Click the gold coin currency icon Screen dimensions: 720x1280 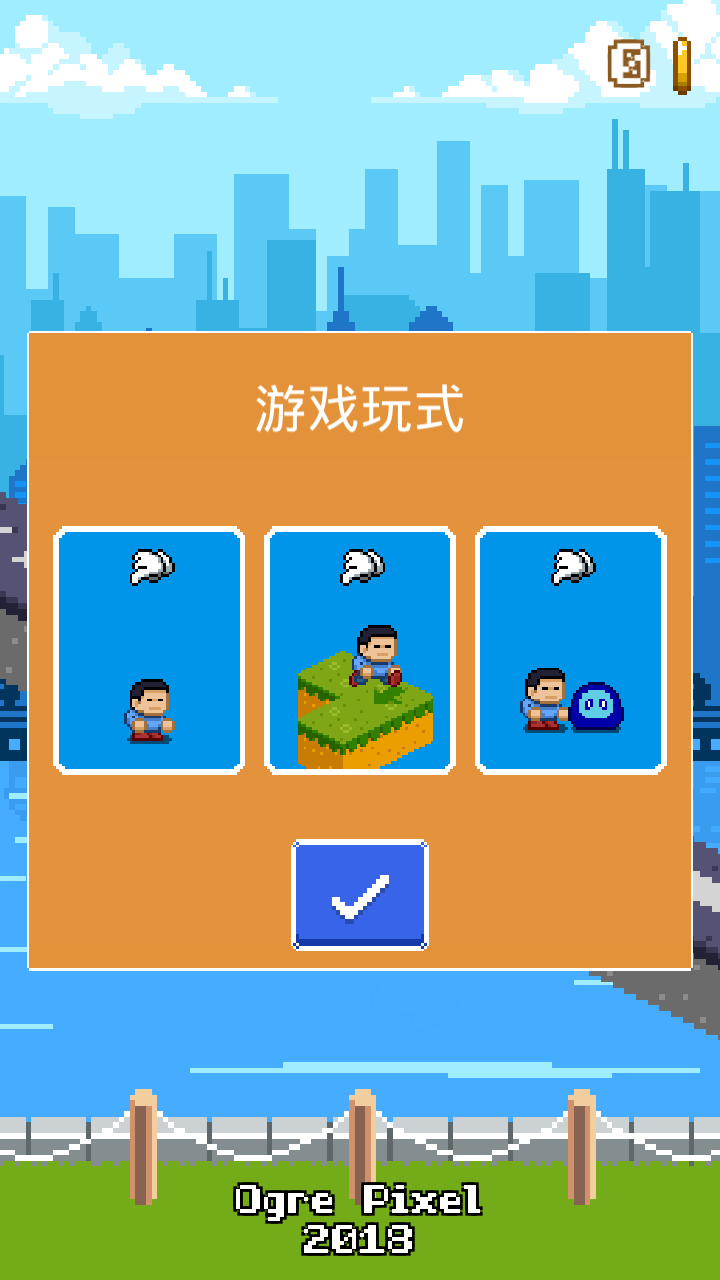point(683,63)
